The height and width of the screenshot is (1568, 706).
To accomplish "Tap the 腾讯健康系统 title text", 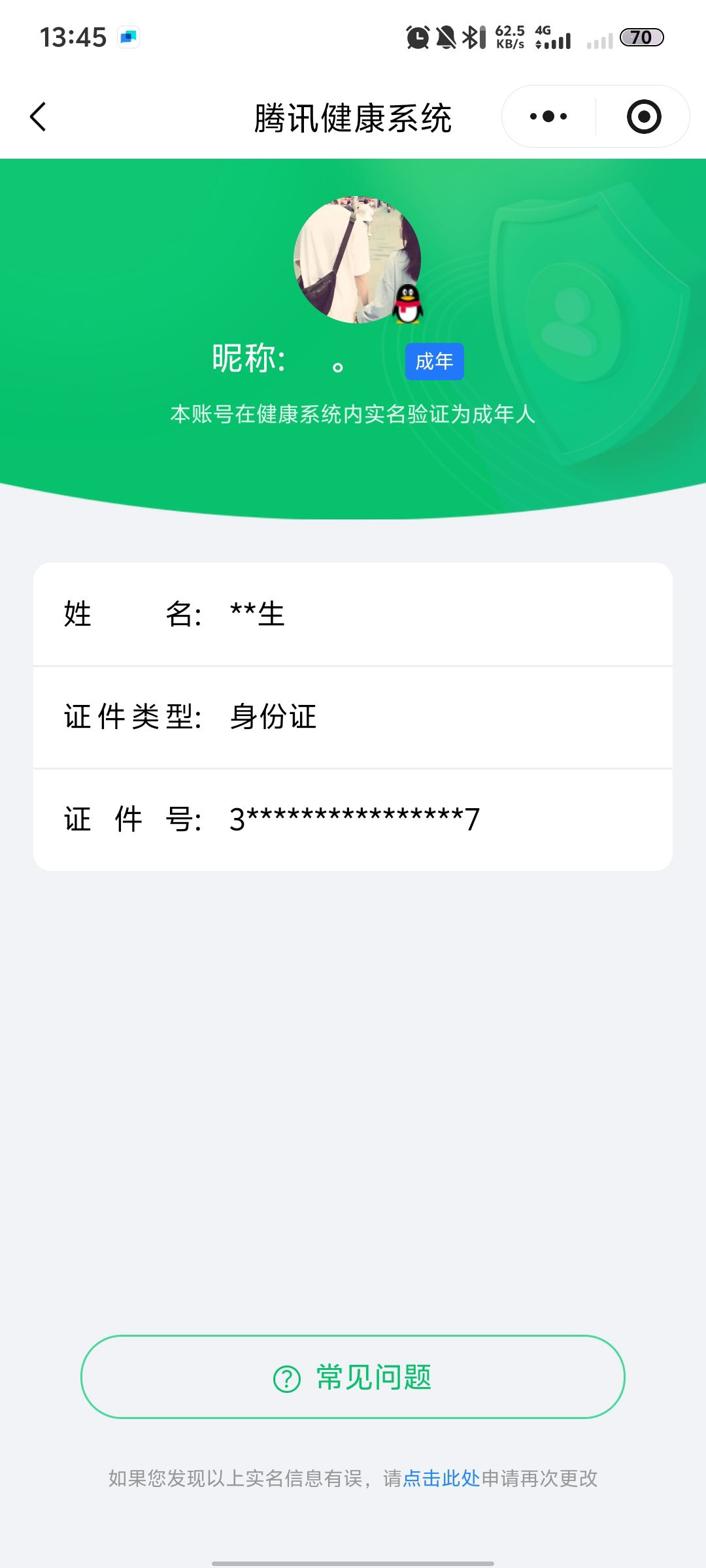I will pos(353,118).
